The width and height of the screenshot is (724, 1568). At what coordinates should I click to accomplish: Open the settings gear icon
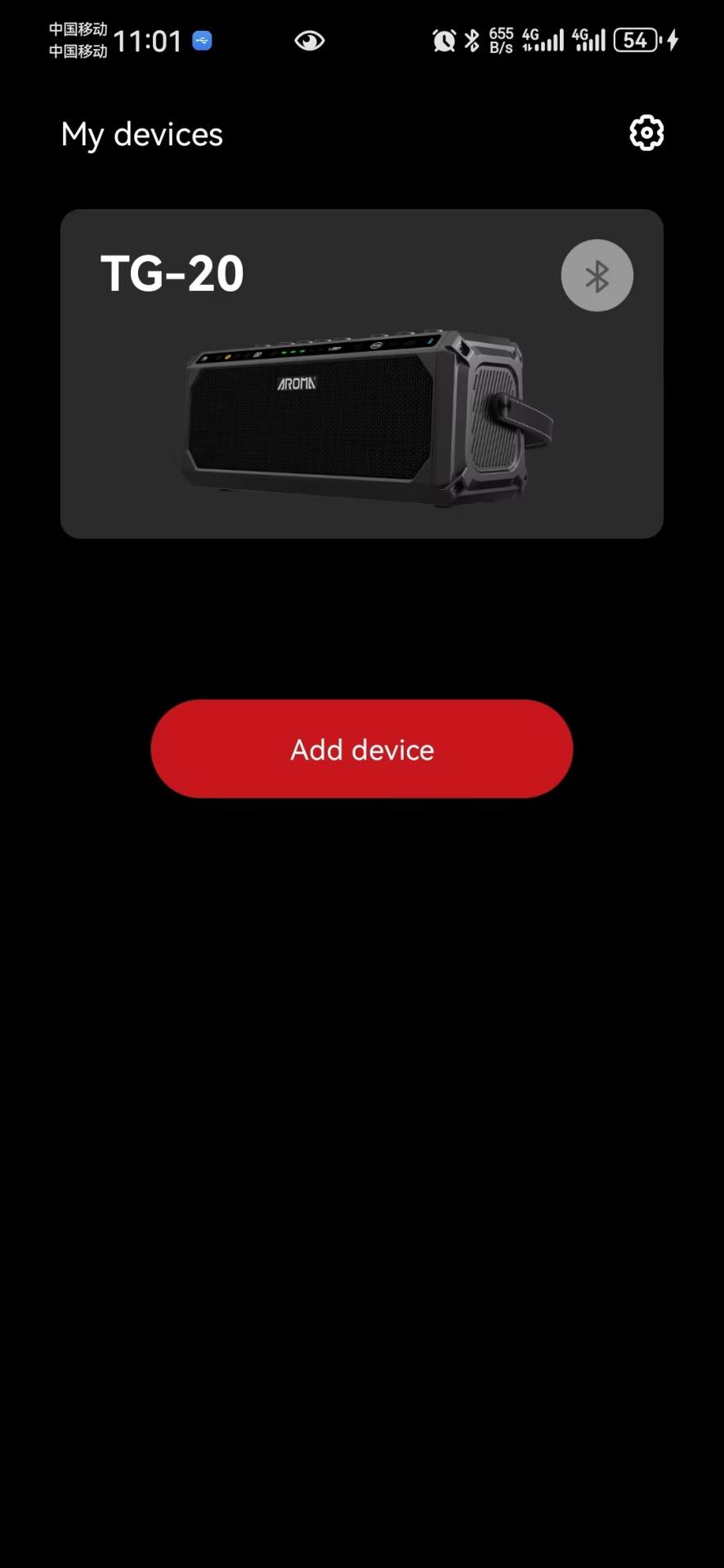tap(646, 133)
